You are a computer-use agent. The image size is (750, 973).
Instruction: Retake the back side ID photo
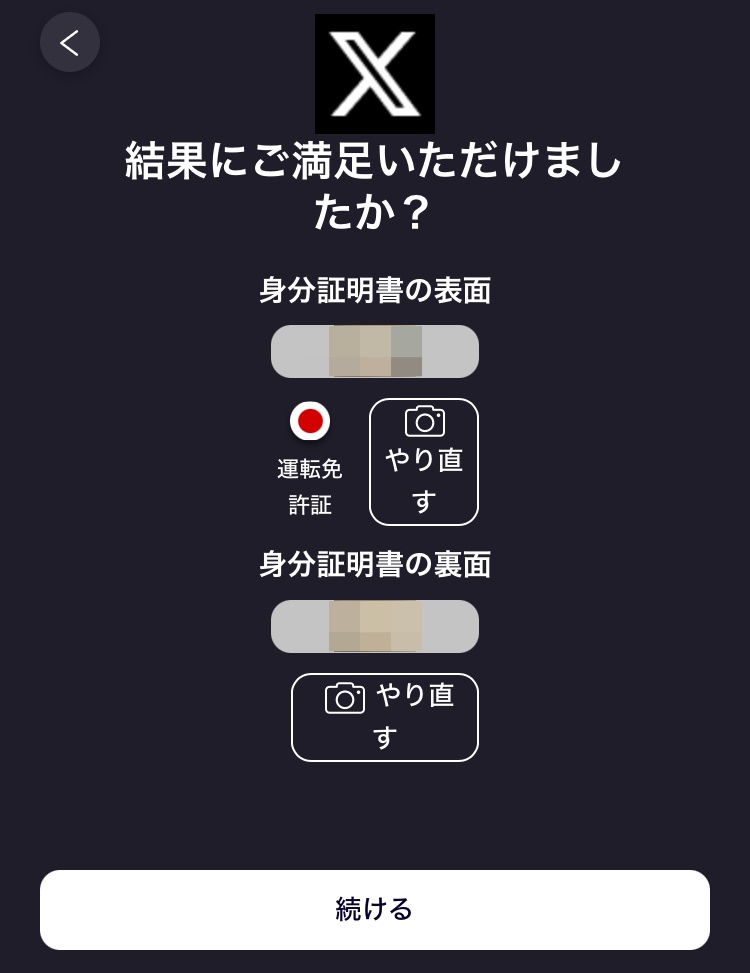[x=385, y=717]
